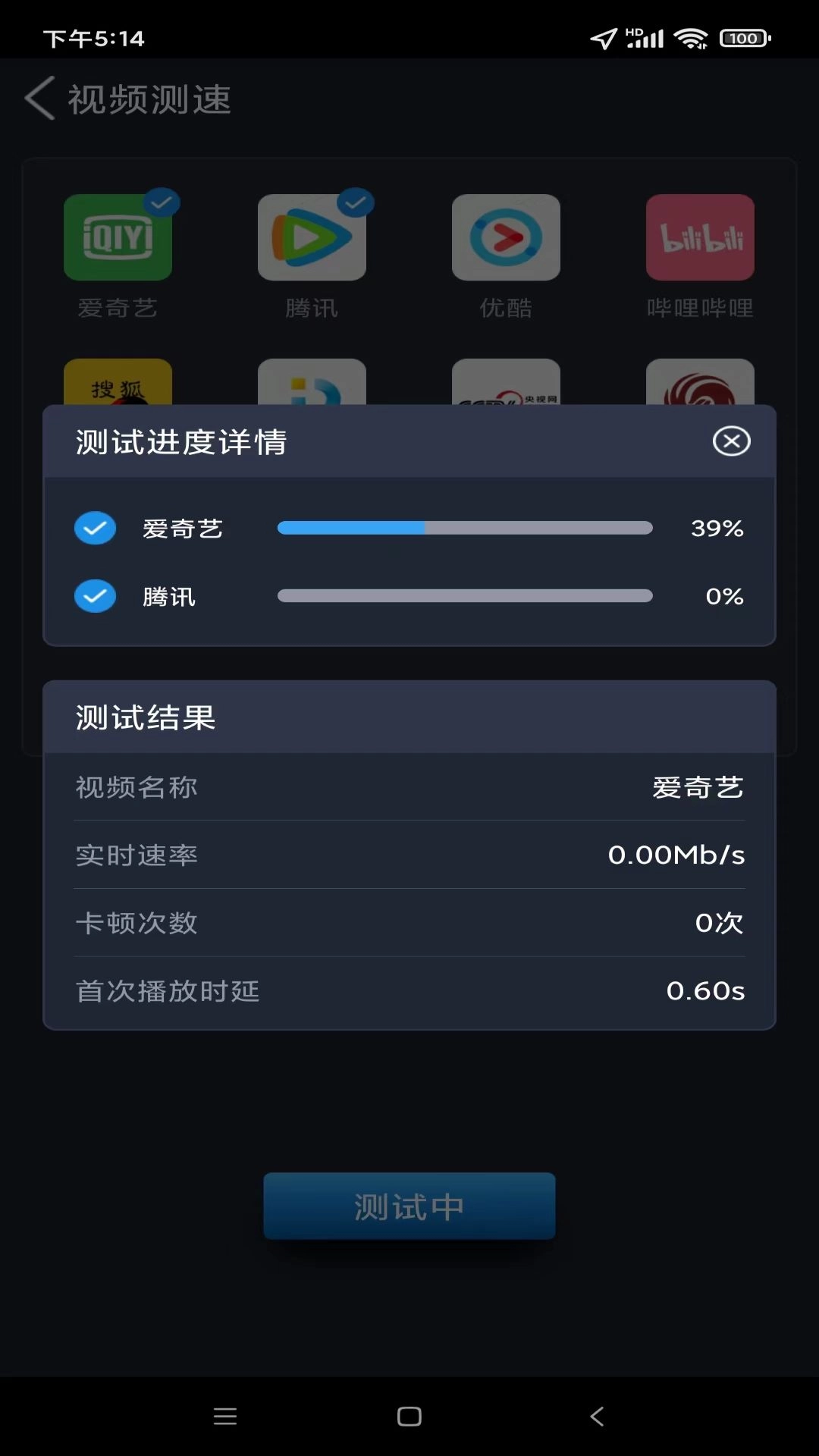Select the Tencent Video platform icon

[x=312, y=237]
